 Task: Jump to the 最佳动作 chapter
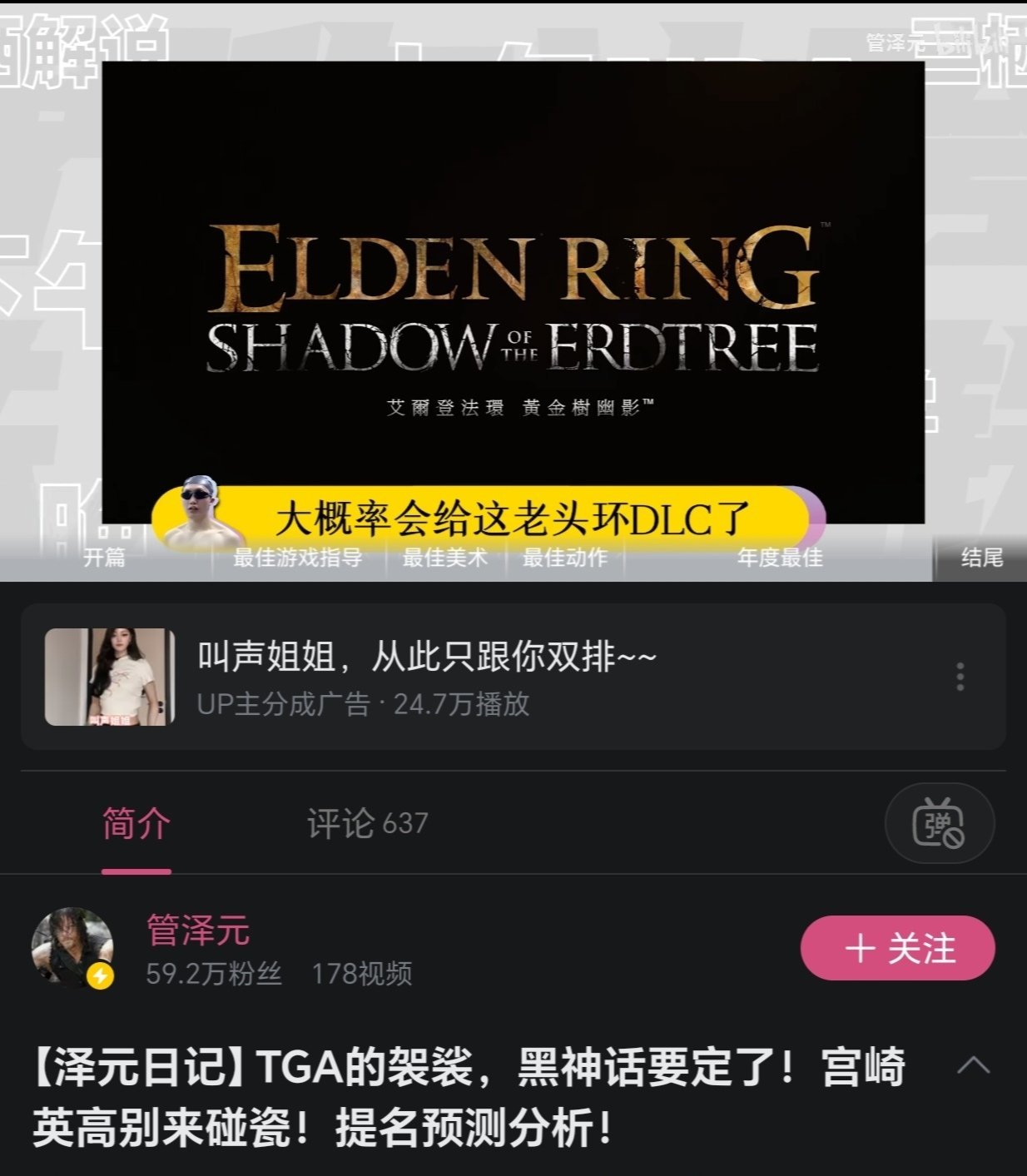tap(565, 558)
